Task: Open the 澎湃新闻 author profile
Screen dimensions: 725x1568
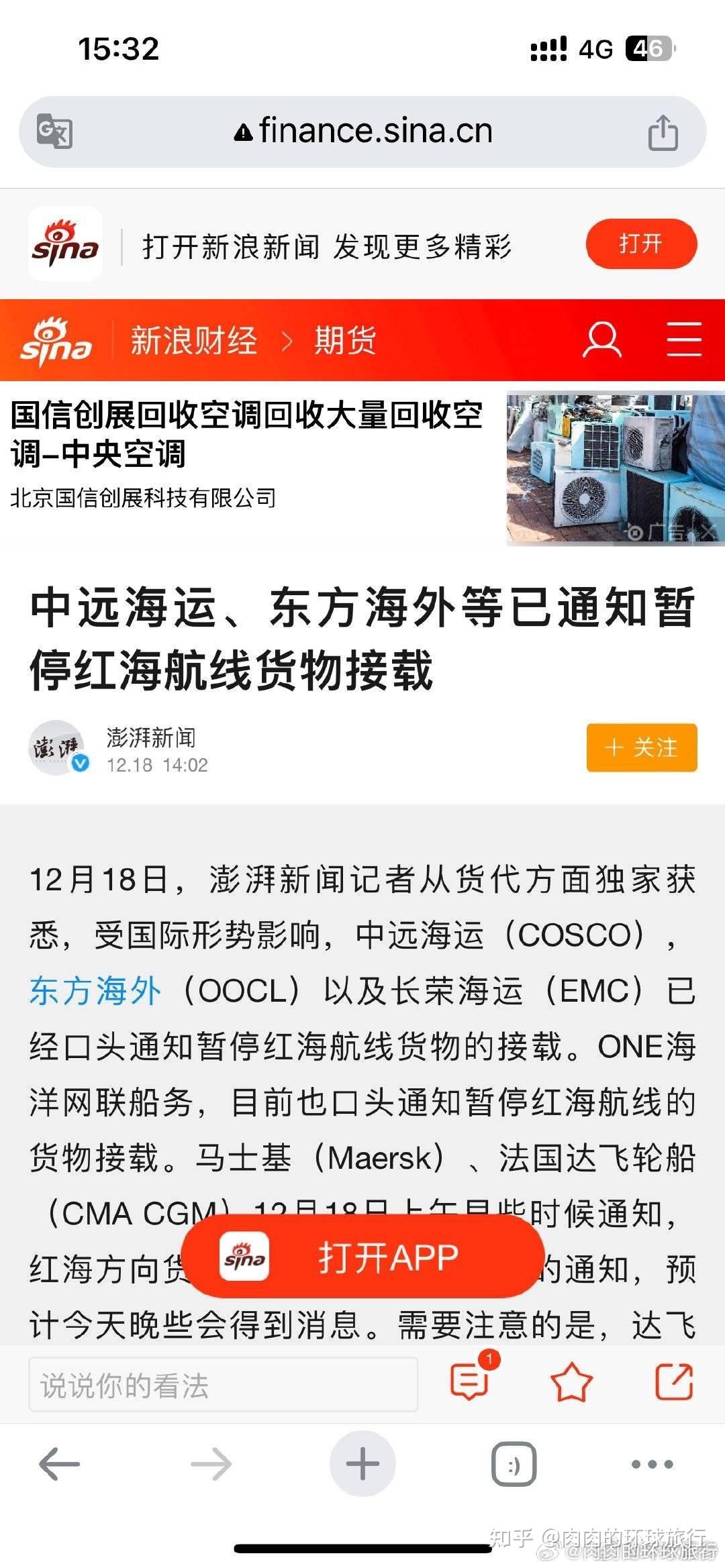Action: [151, 738]
